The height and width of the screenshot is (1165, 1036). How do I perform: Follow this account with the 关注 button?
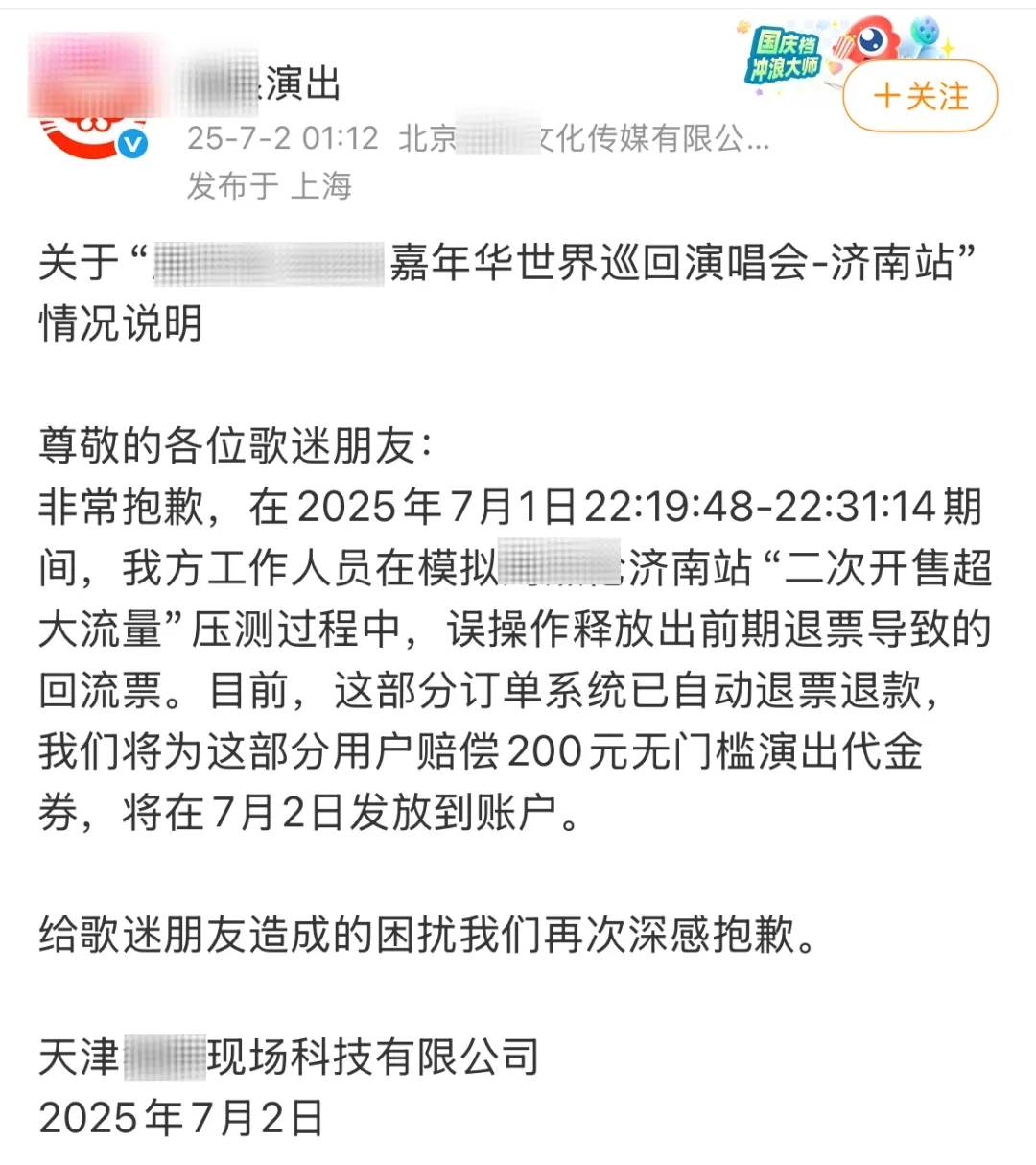[920, 97]
